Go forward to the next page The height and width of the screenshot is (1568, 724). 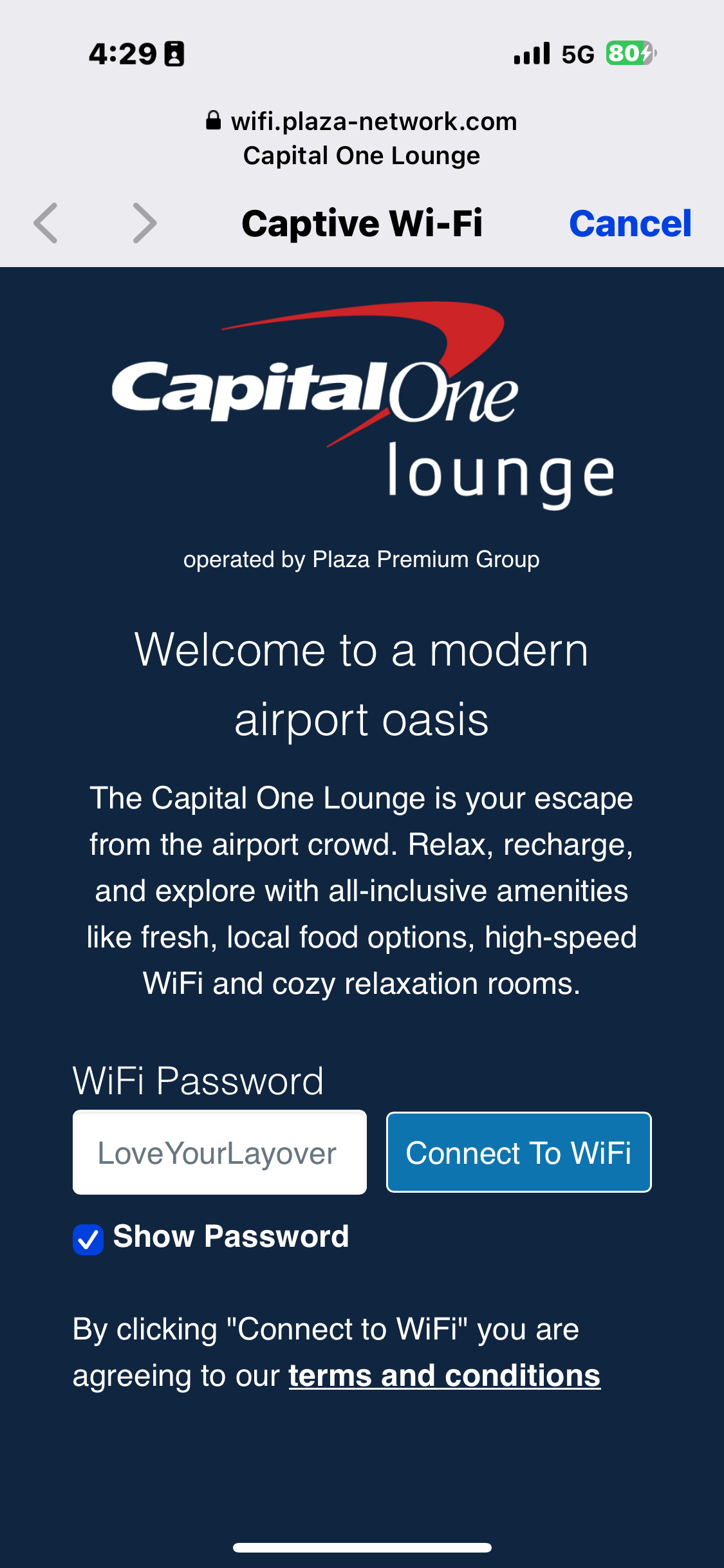point(144,223)
